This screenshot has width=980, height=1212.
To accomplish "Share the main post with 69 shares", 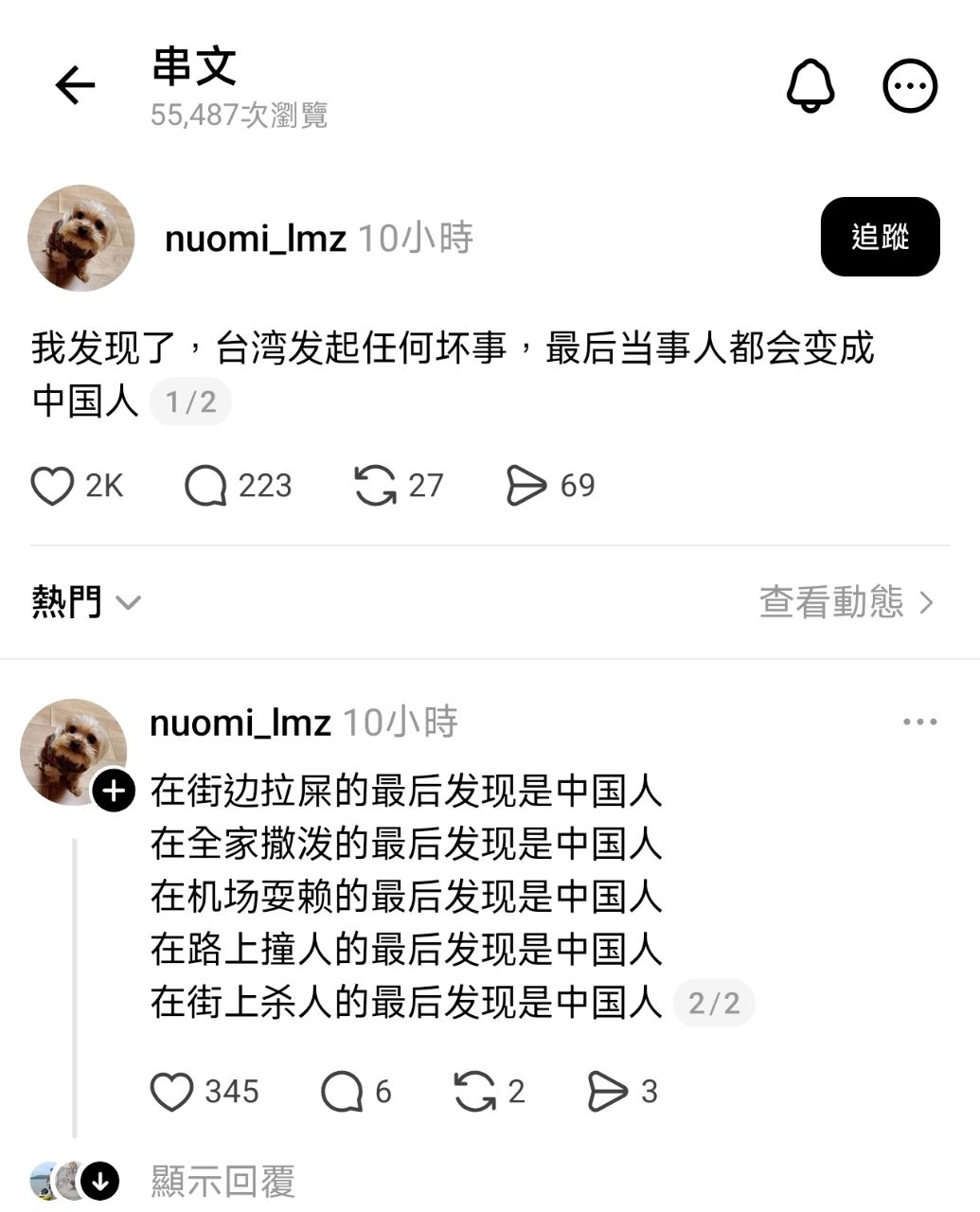I will [x=526, y=486].
